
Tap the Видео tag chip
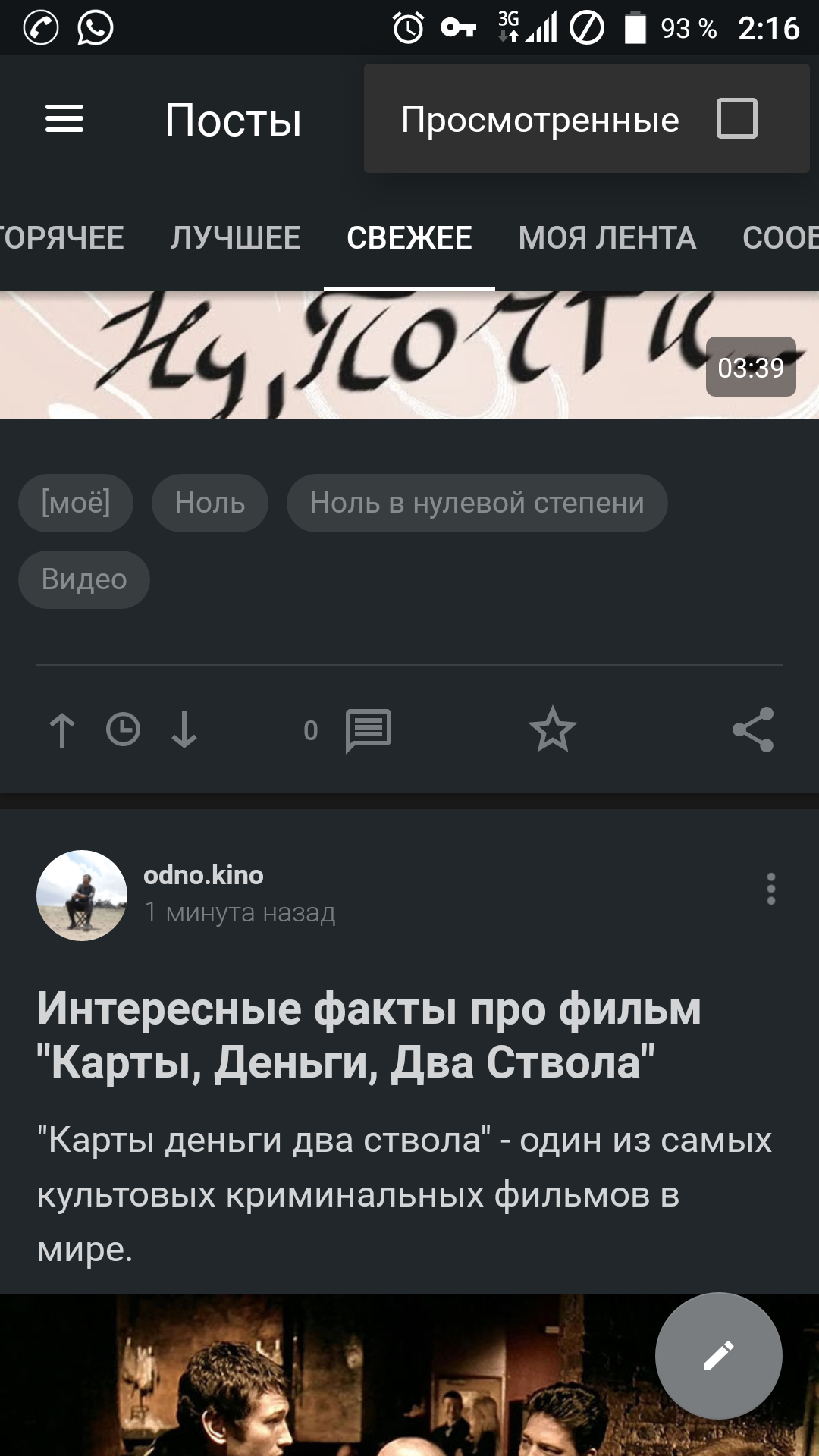84,579
